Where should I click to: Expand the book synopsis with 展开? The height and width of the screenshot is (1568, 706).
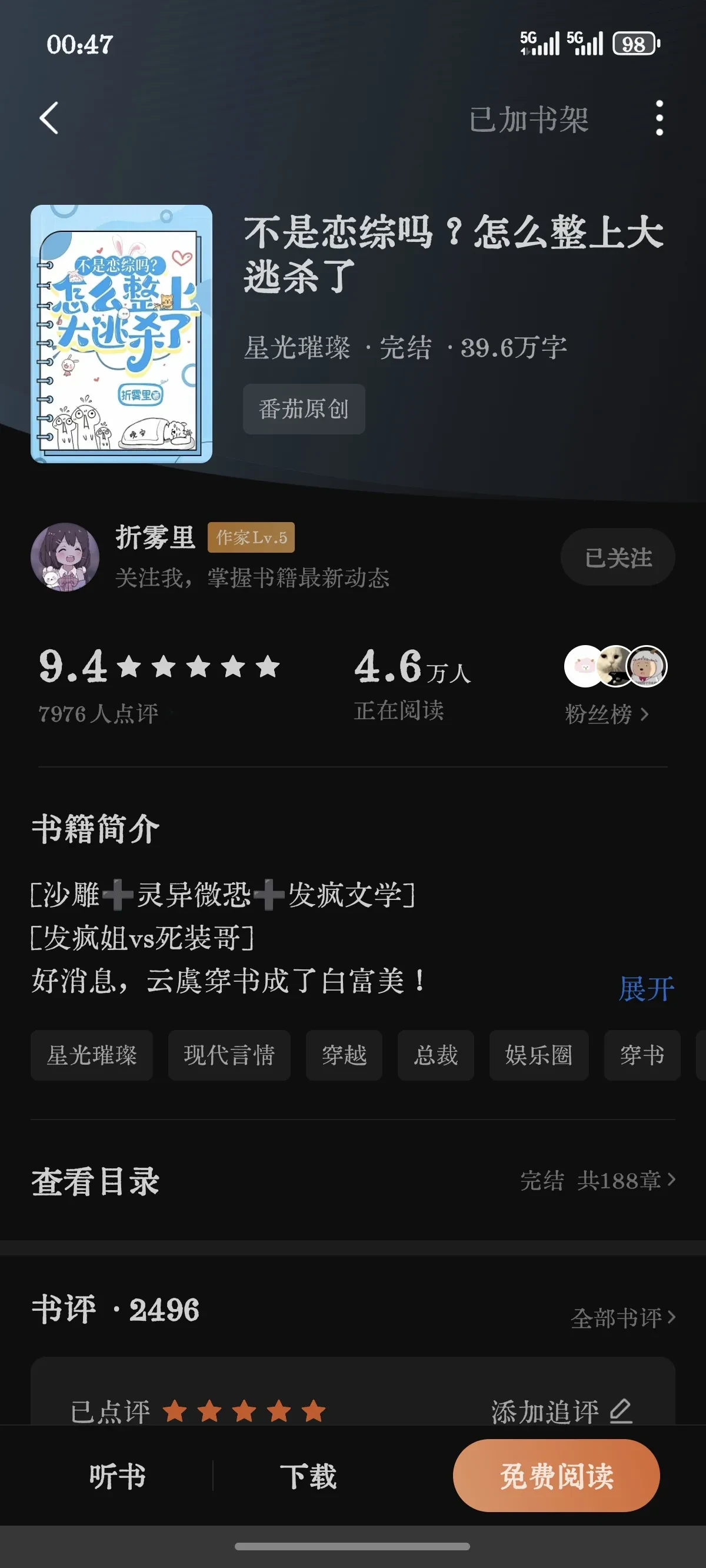point(647,988)
